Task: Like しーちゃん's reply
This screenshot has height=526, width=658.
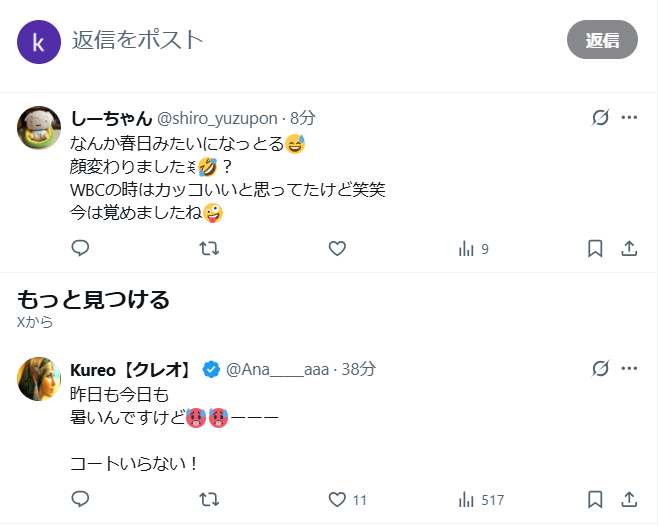Action: [x=337, y=248]
